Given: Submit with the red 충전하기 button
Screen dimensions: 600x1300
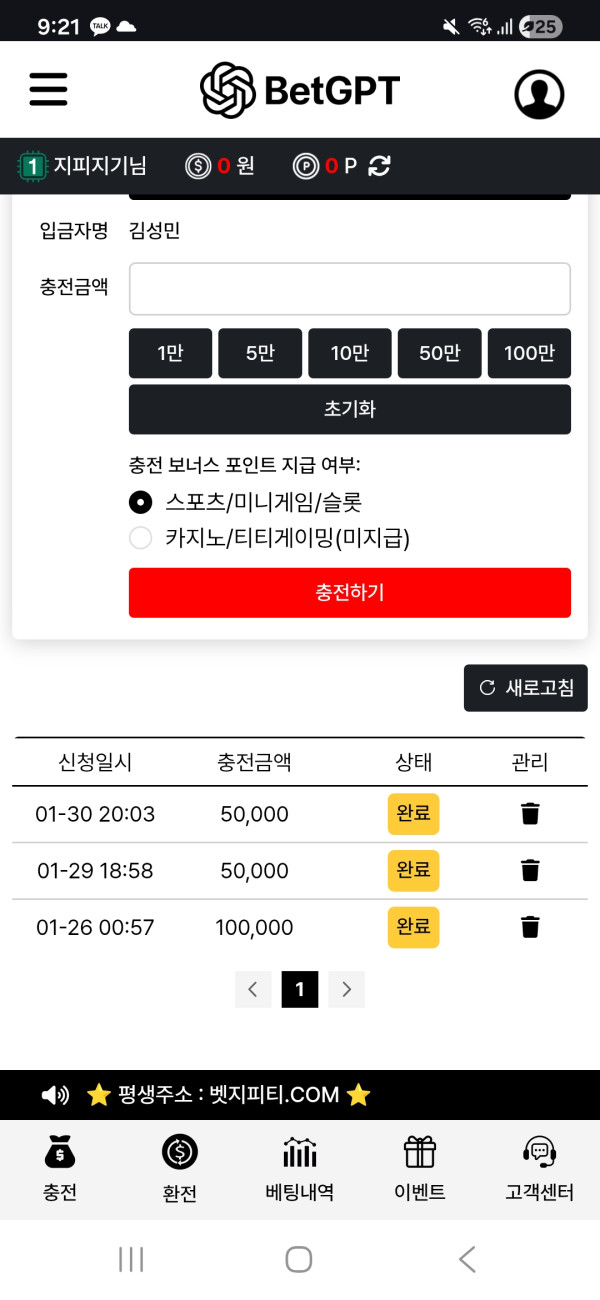Looking at the screenshot, I should click(349, 593).
